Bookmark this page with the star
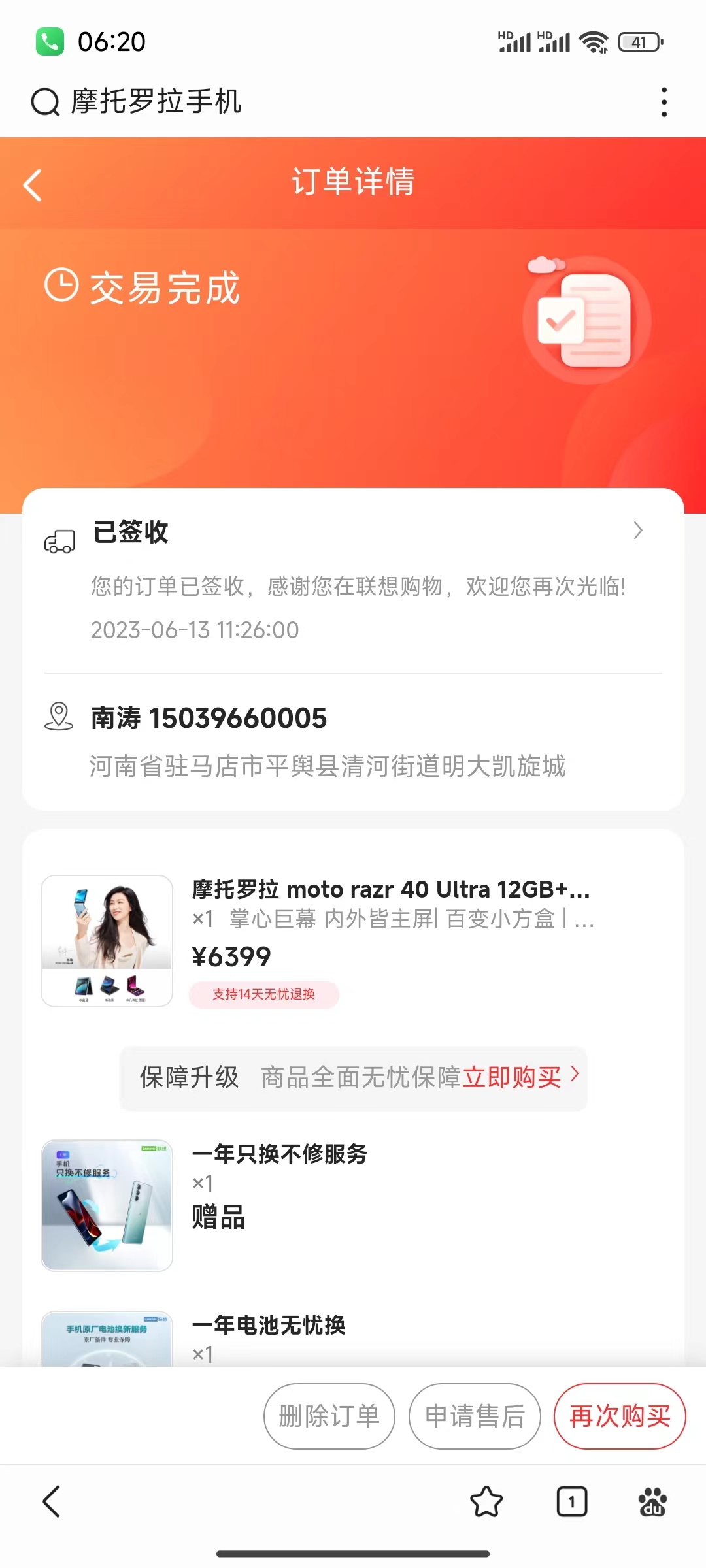Viewport: 706px width, 1568px height. (486, 1501)
